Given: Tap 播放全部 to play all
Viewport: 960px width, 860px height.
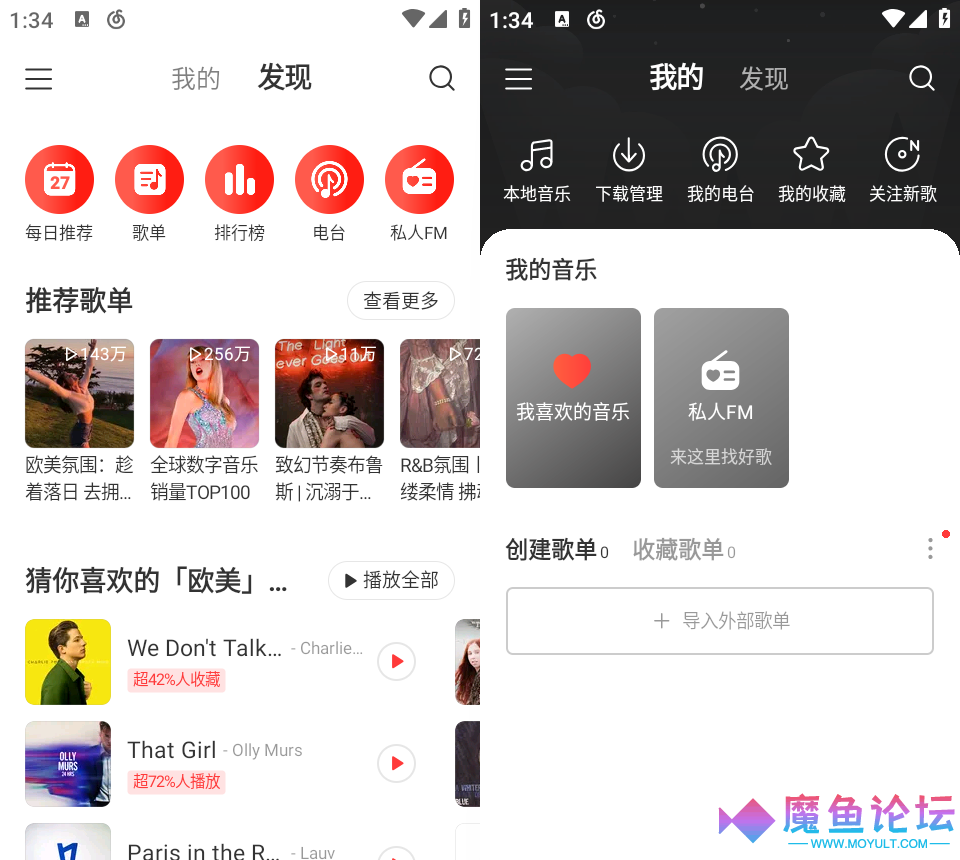Looking at the screenshot, I should [391, 580].
